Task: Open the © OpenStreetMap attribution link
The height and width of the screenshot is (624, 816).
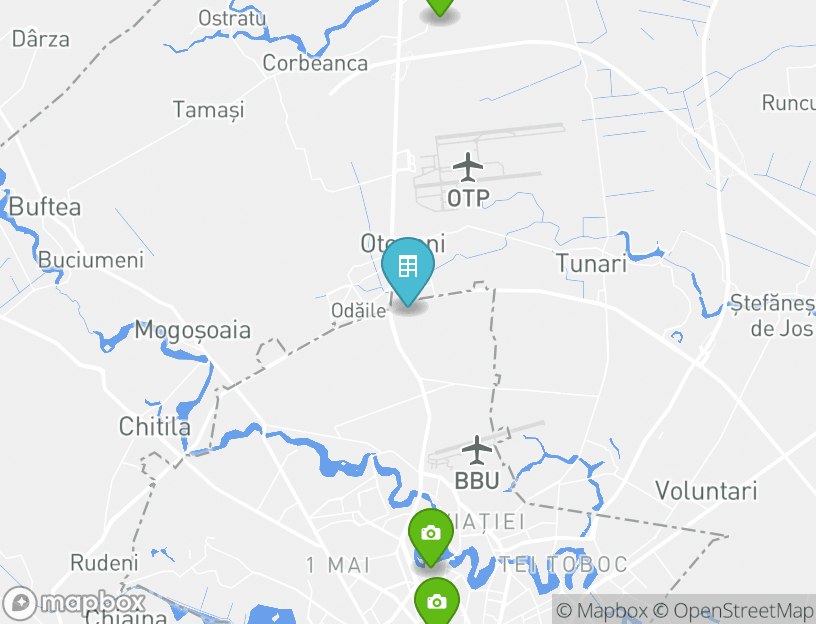Action: (x=734, y=610)
